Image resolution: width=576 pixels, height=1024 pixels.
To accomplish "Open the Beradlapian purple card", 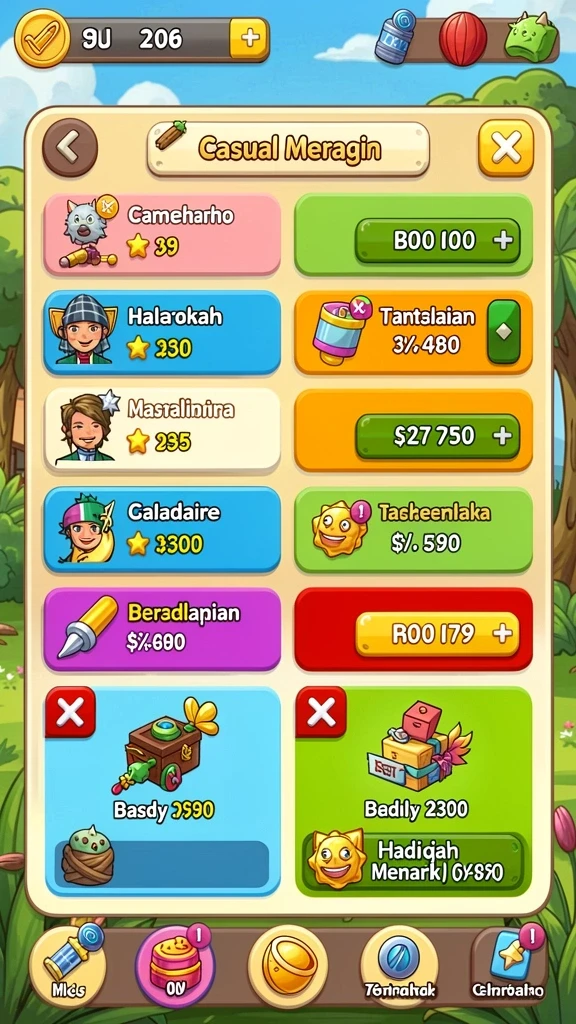I will pos(162,629).
